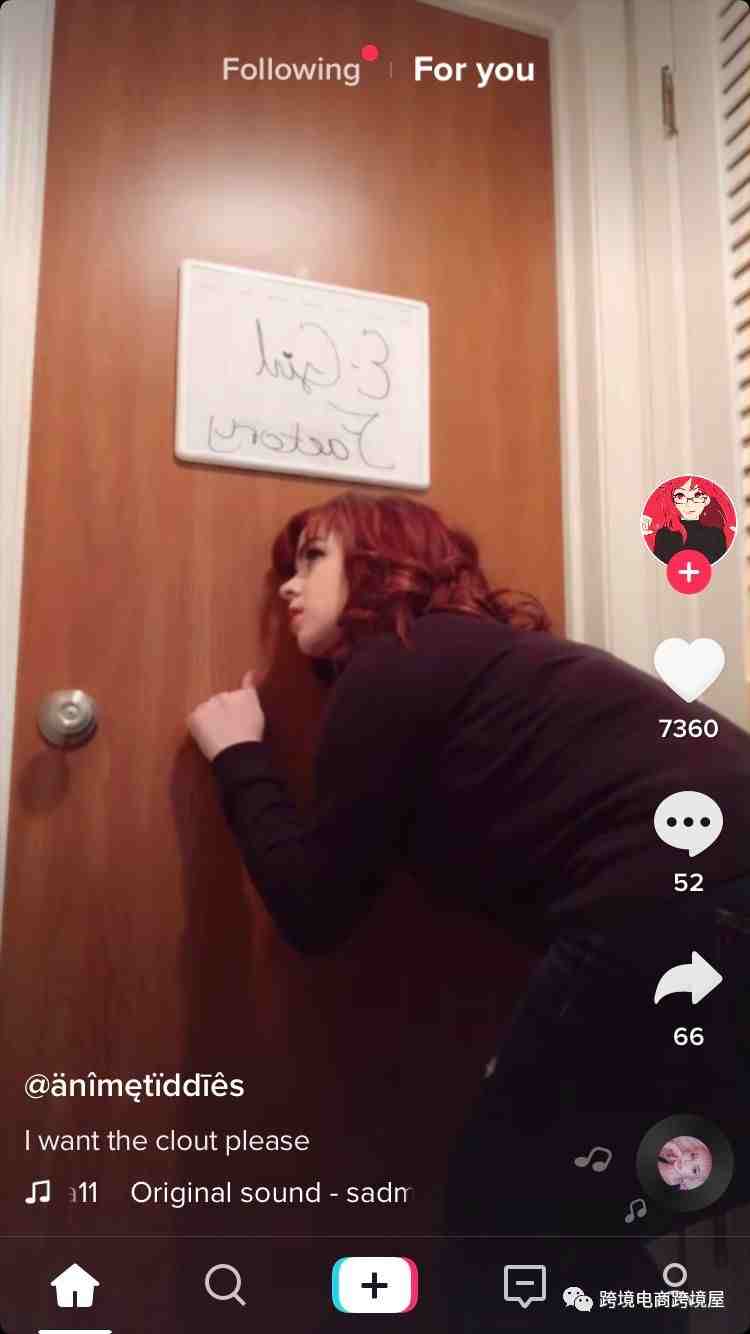Image resolution: width=750 pixels, height=1334 pixels.
Task: Select the For you tab
Action: [x=474, y=70]
